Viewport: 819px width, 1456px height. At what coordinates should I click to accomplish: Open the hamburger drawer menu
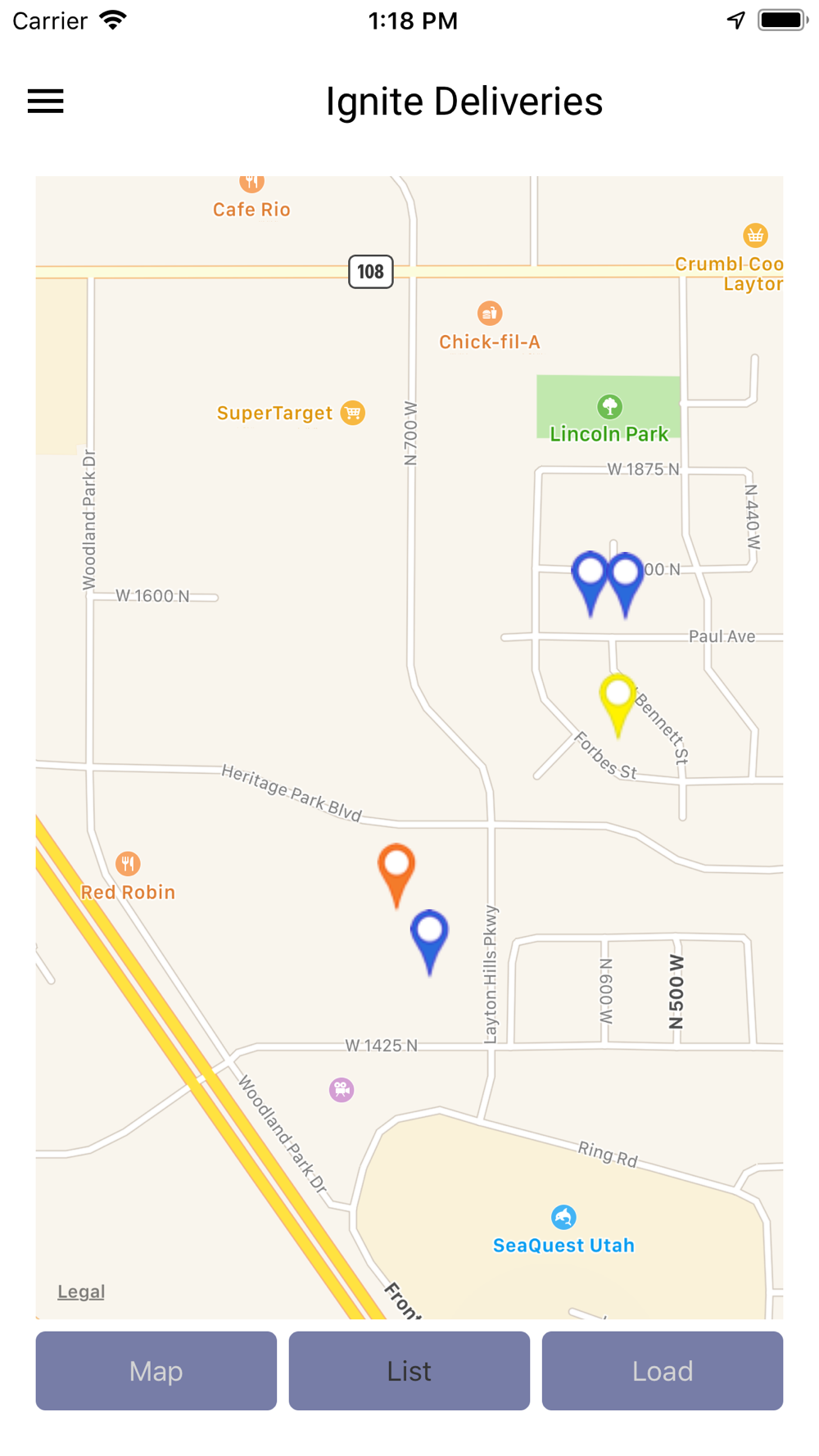pyautogui.click(x=46, y=102)
